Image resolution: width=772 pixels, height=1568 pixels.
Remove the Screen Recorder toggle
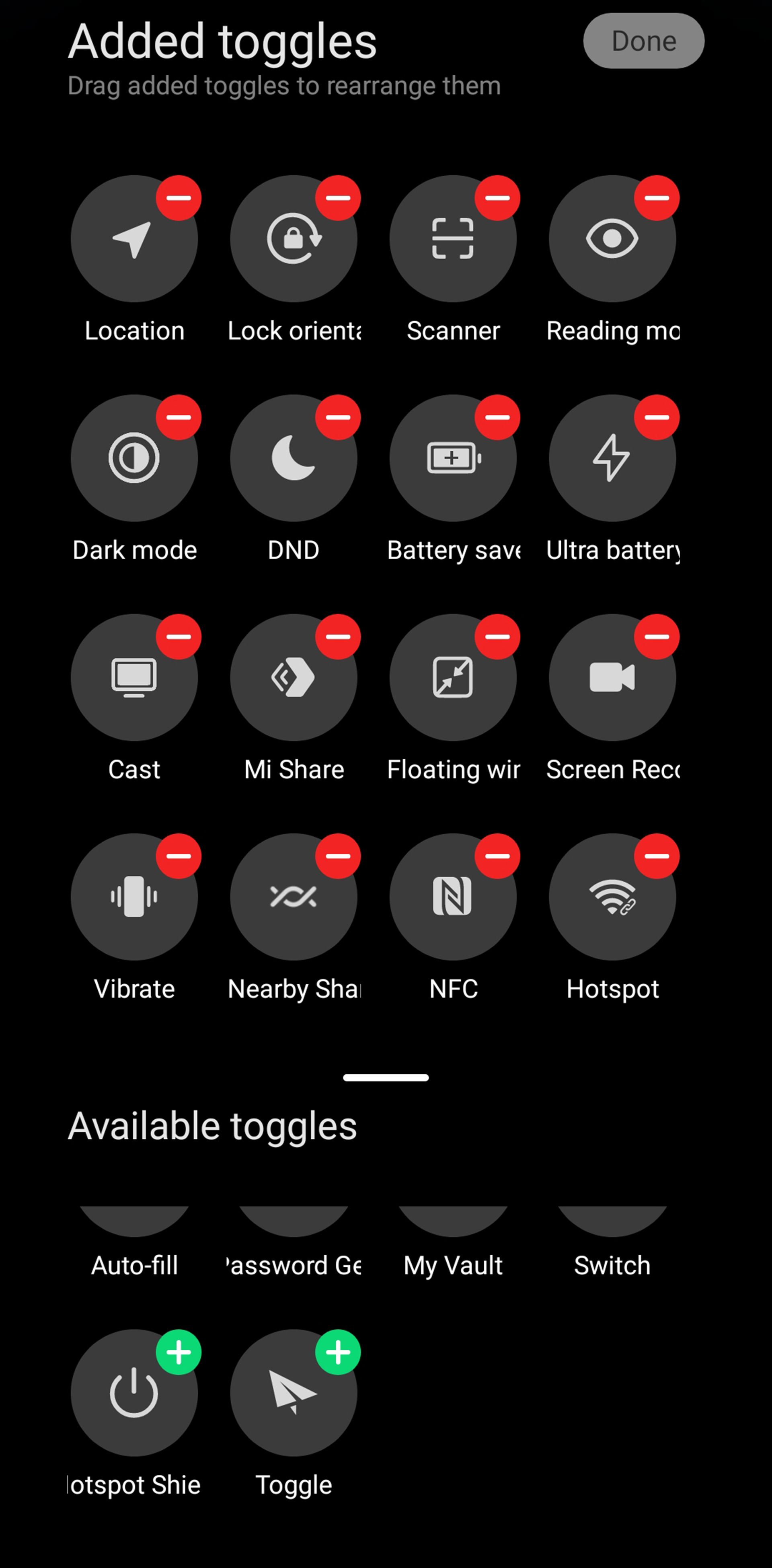(656, 637)
